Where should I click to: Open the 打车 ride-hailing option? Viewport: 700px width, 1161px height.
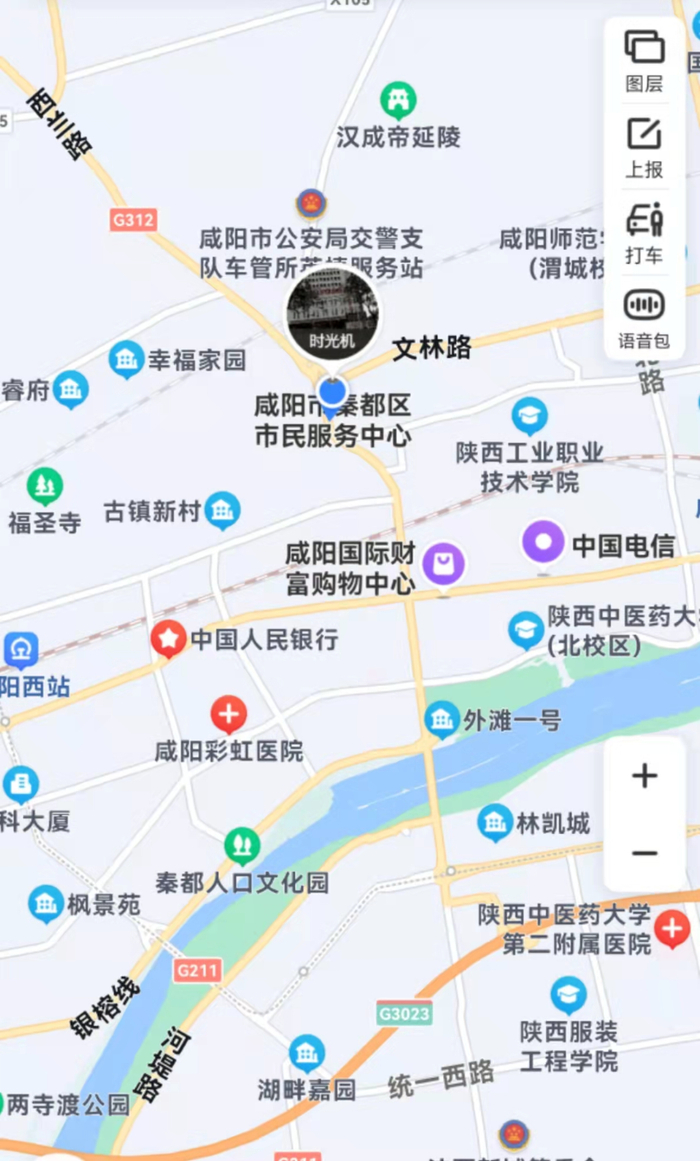[x=644, y=233]
